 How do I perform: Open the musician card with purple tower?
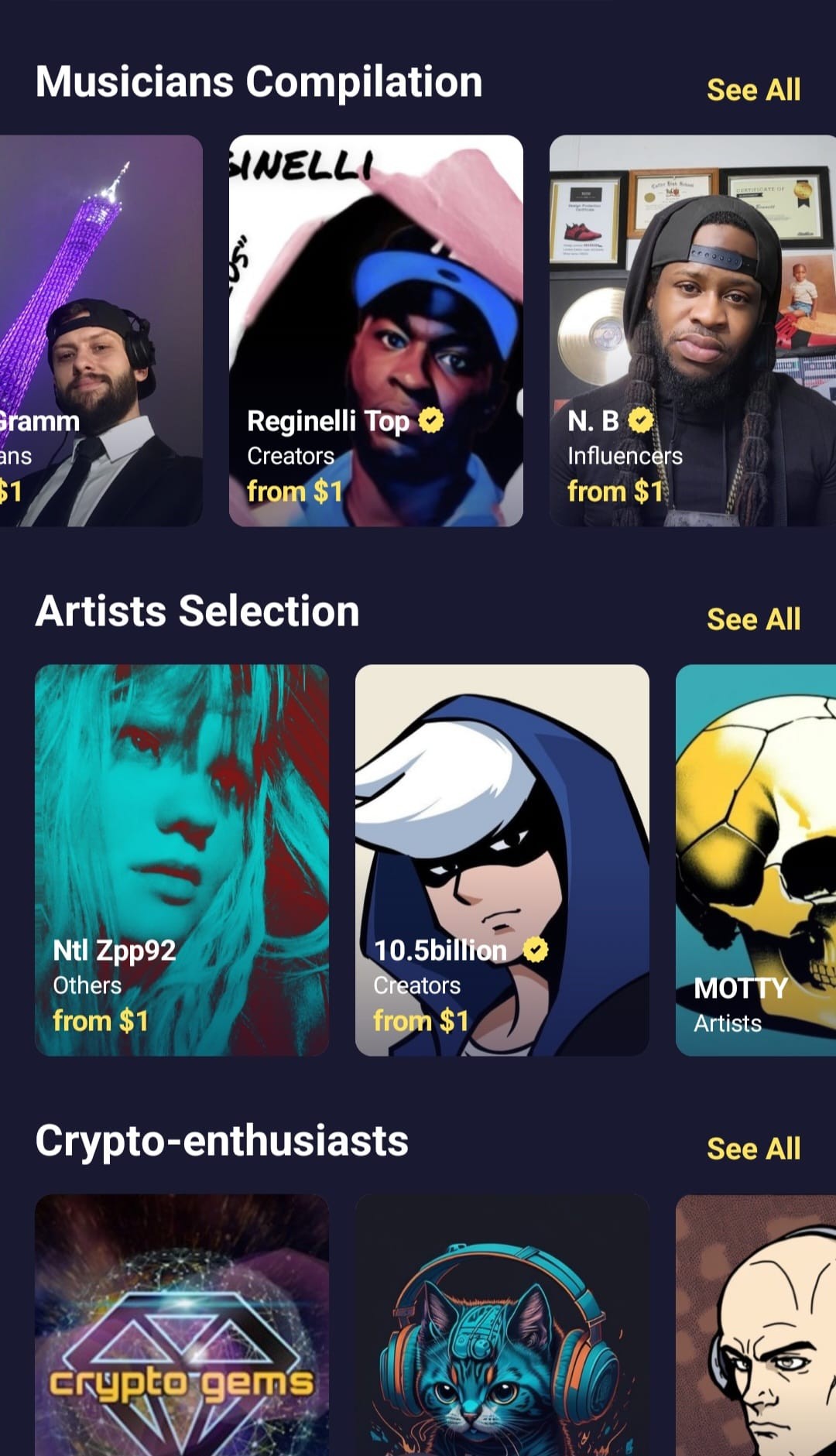[x=101, y=331]
